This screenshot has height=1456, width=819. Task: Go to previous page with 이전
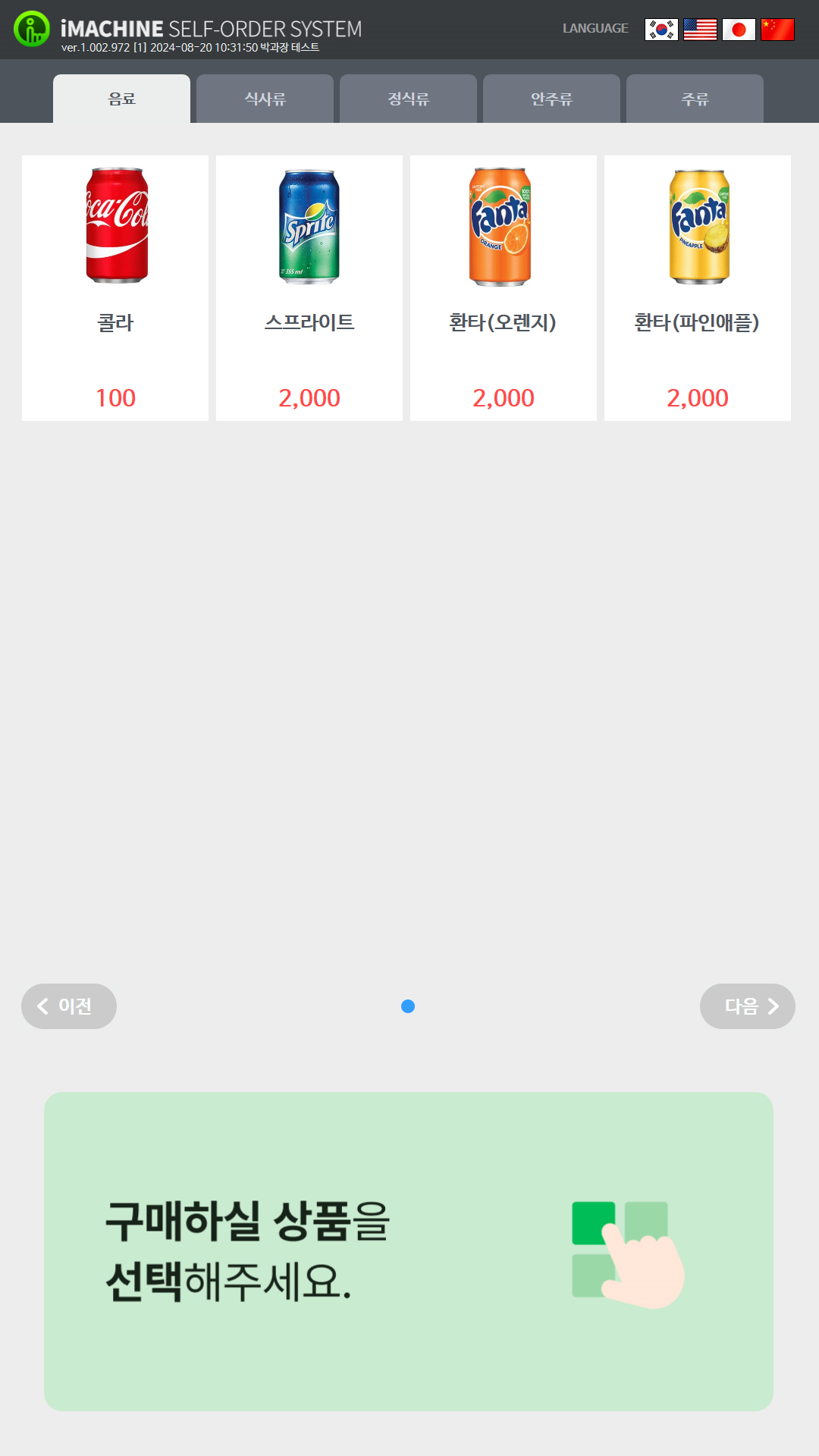[x=69, y=1006]
